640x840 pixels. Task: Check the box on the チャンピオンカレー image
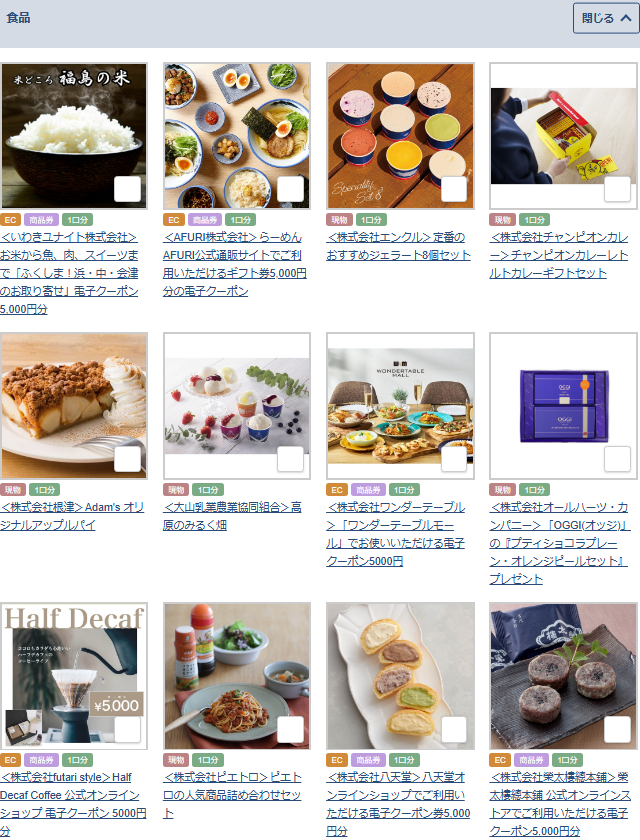(x=617, y=189)
